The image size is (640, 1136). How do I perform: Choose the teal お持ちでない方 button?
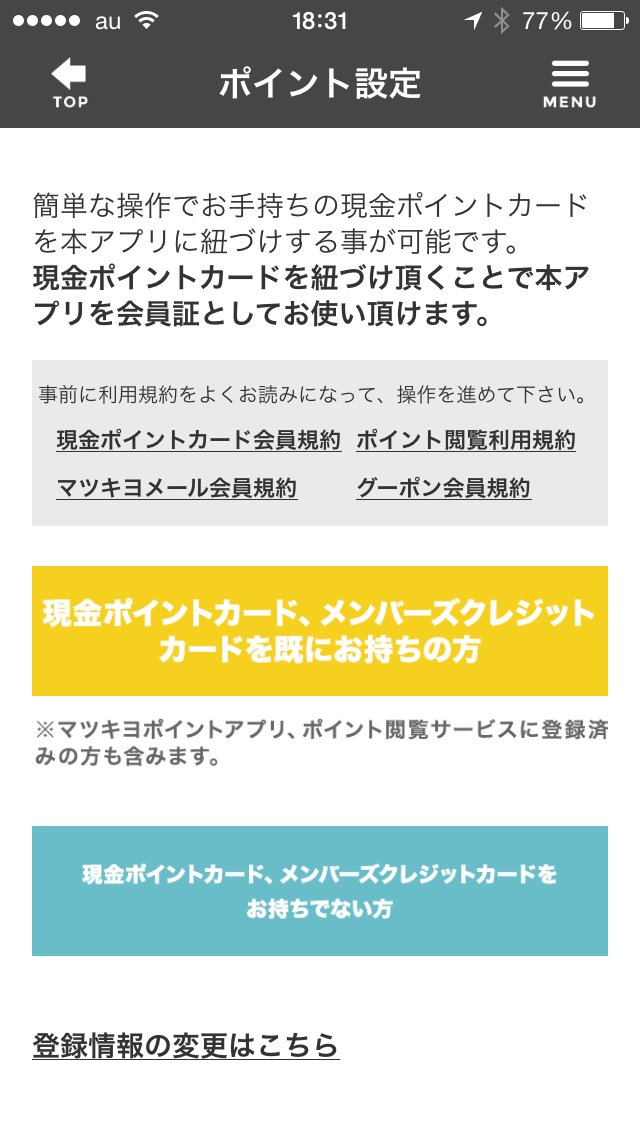point(320,891)
